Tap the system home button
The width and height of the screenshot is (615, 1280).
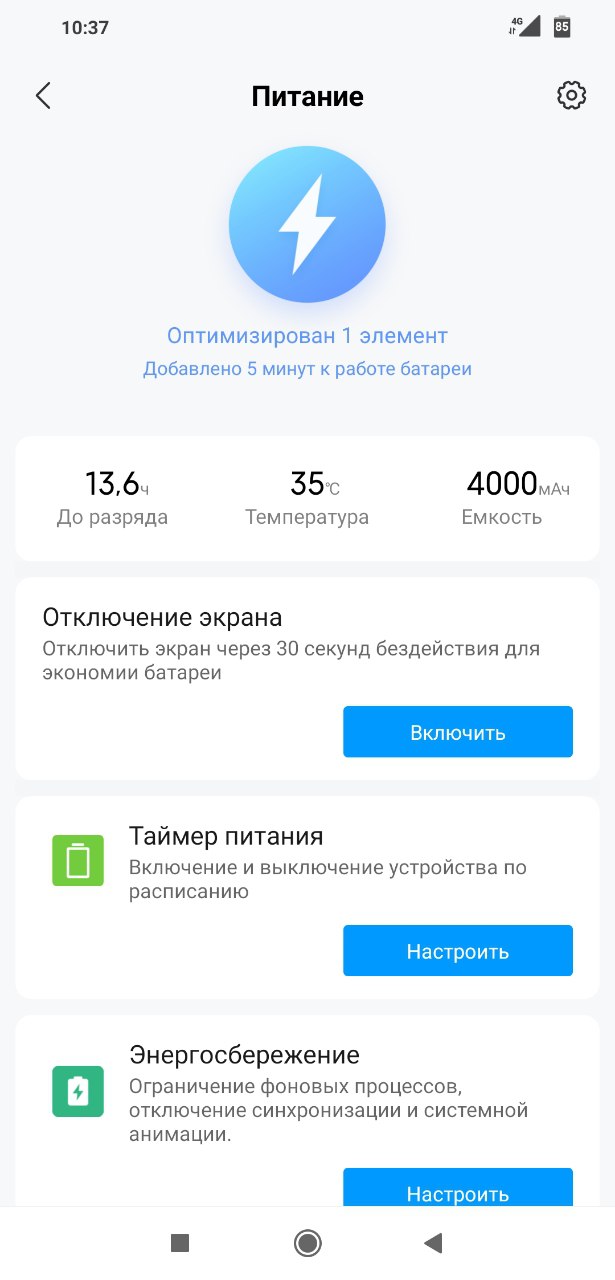[307, 1243]
